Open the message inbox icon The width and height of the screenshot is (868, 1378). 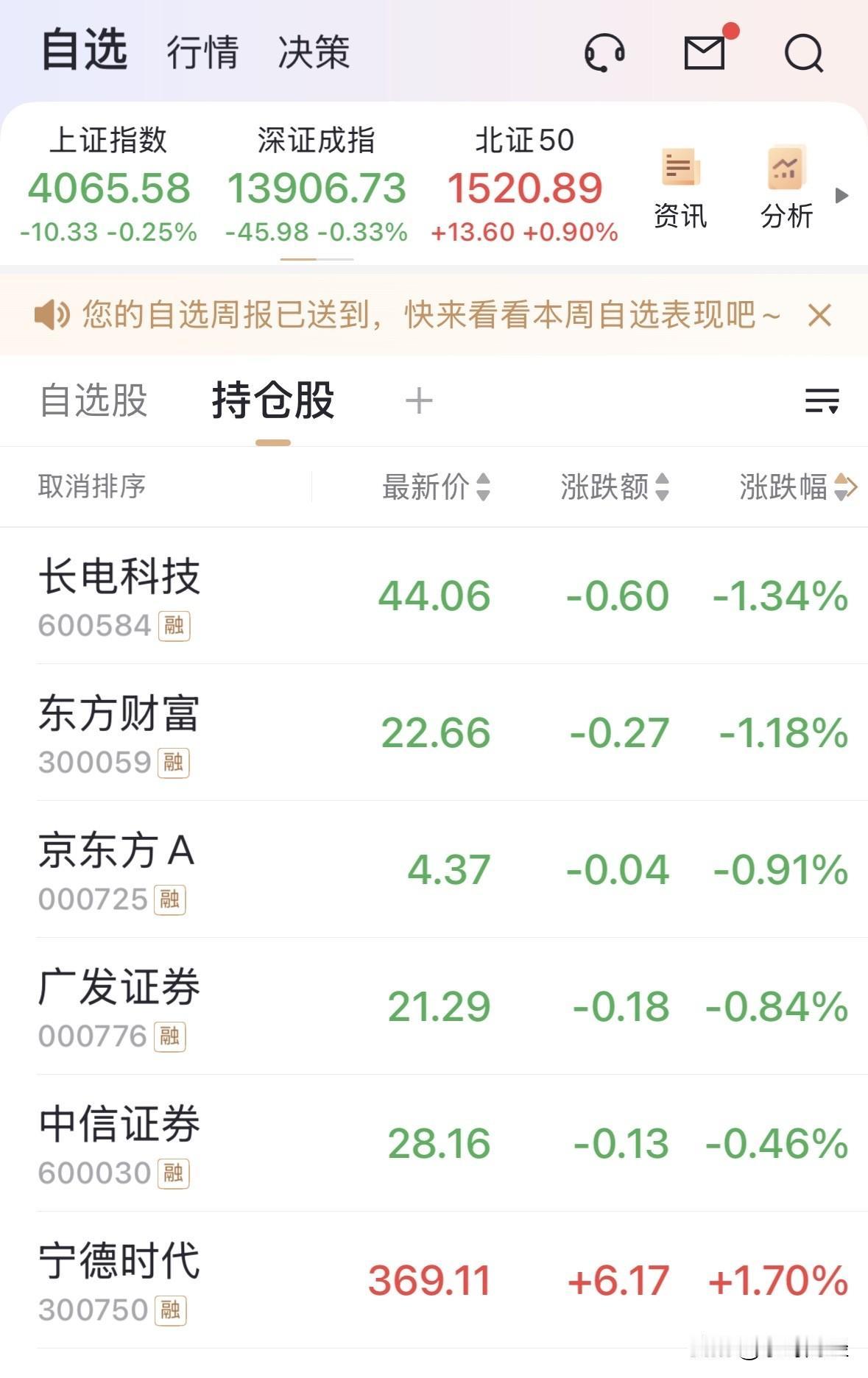tap(705, 52)
